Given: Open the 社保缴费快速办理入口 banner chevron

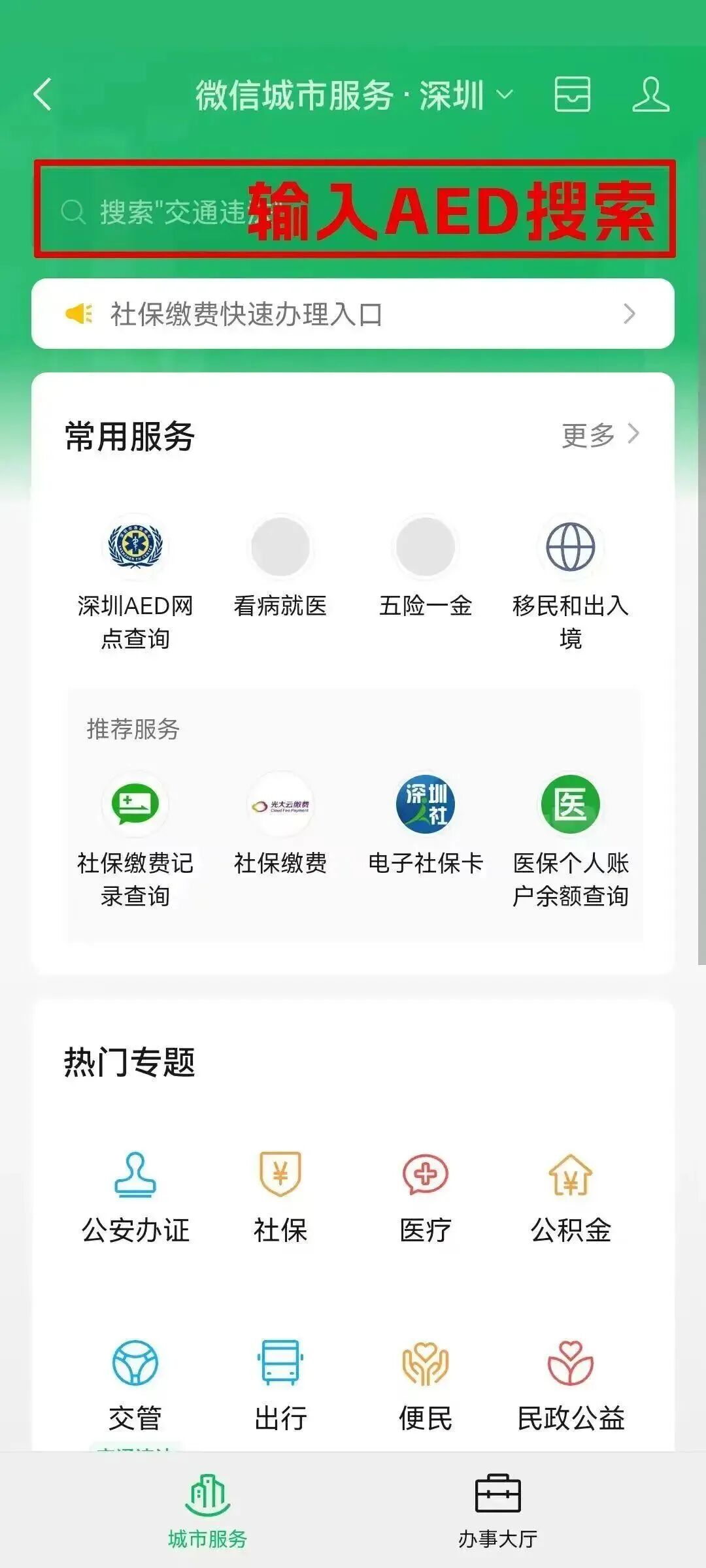Looking at the screenshot, I should pos(629,314).
